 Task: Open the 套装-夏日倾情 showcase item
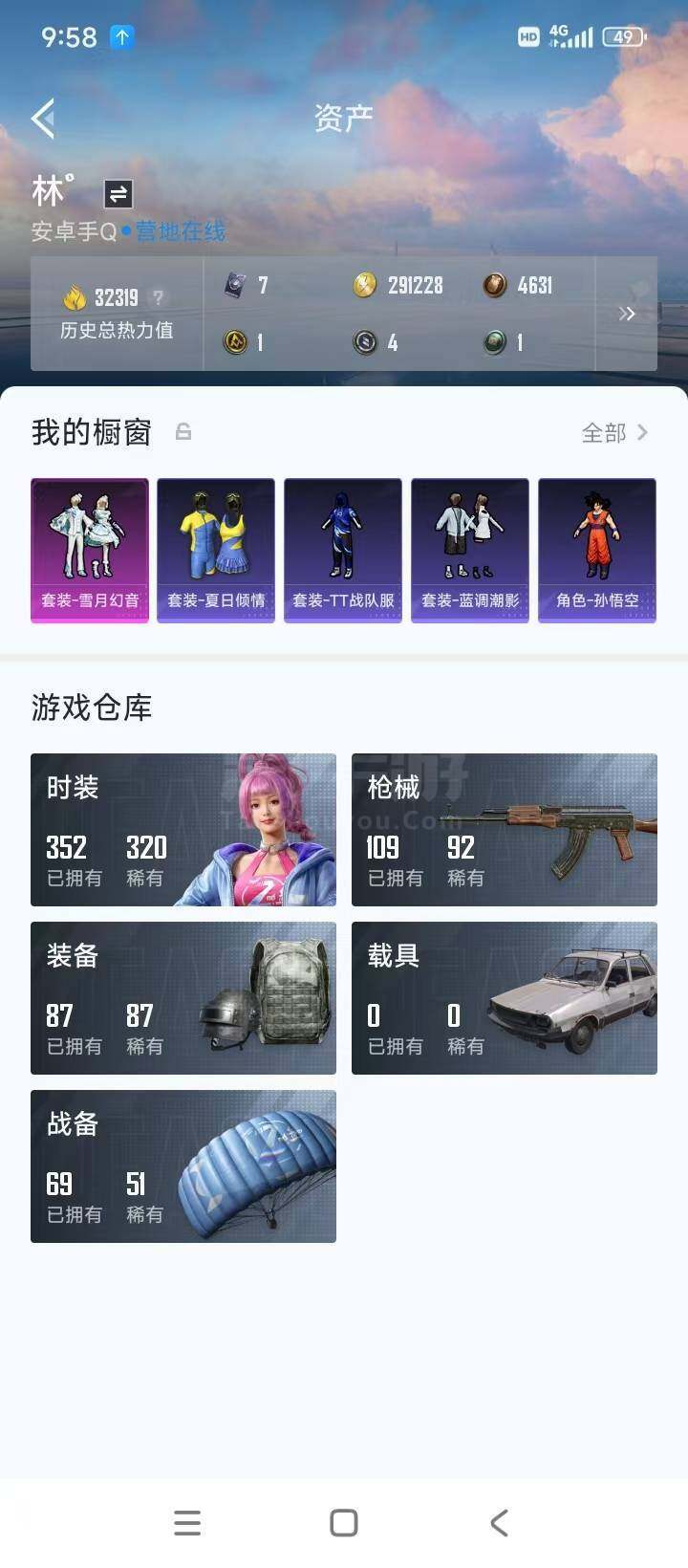pos(216,551)
